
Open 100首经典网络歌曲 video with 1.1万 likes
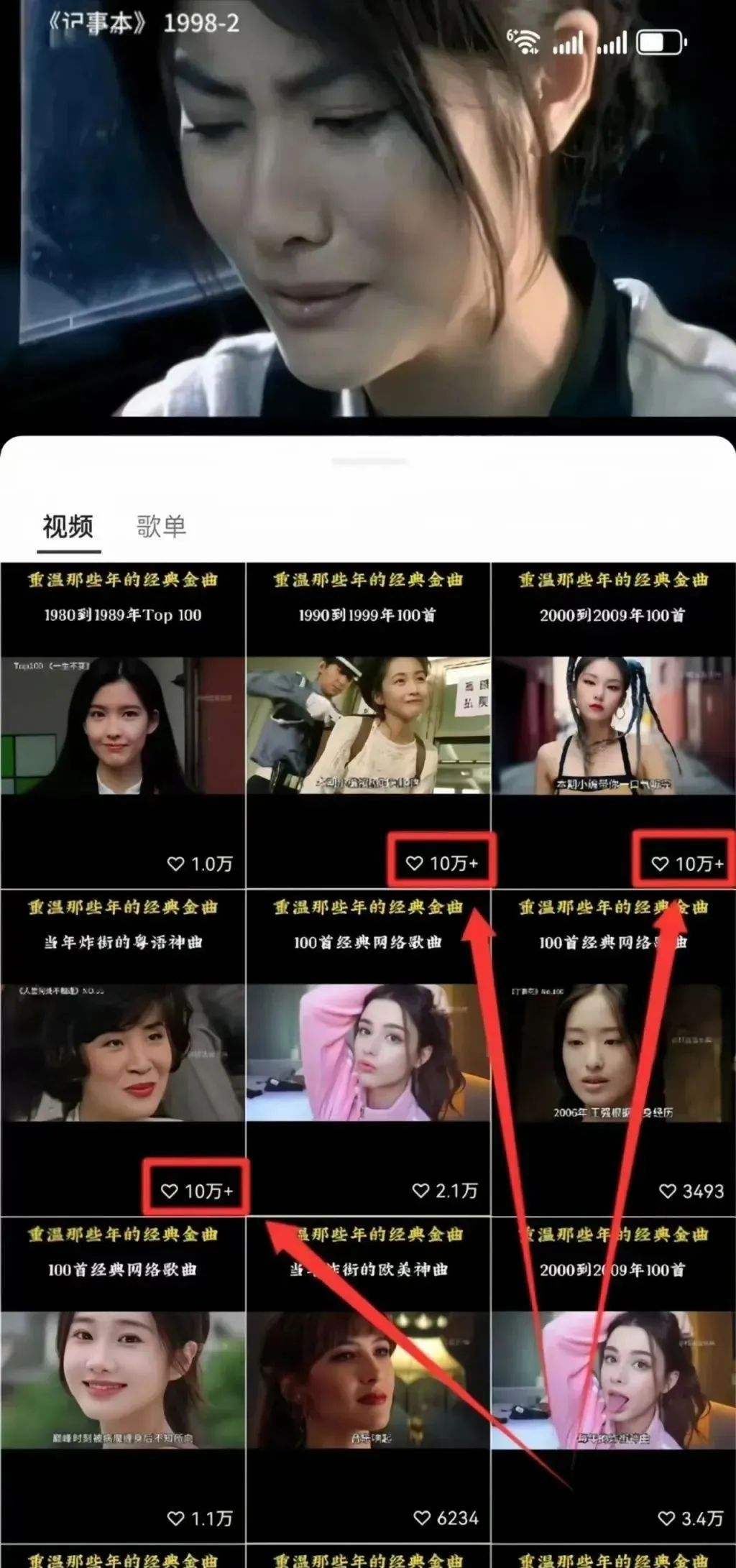122,1380
